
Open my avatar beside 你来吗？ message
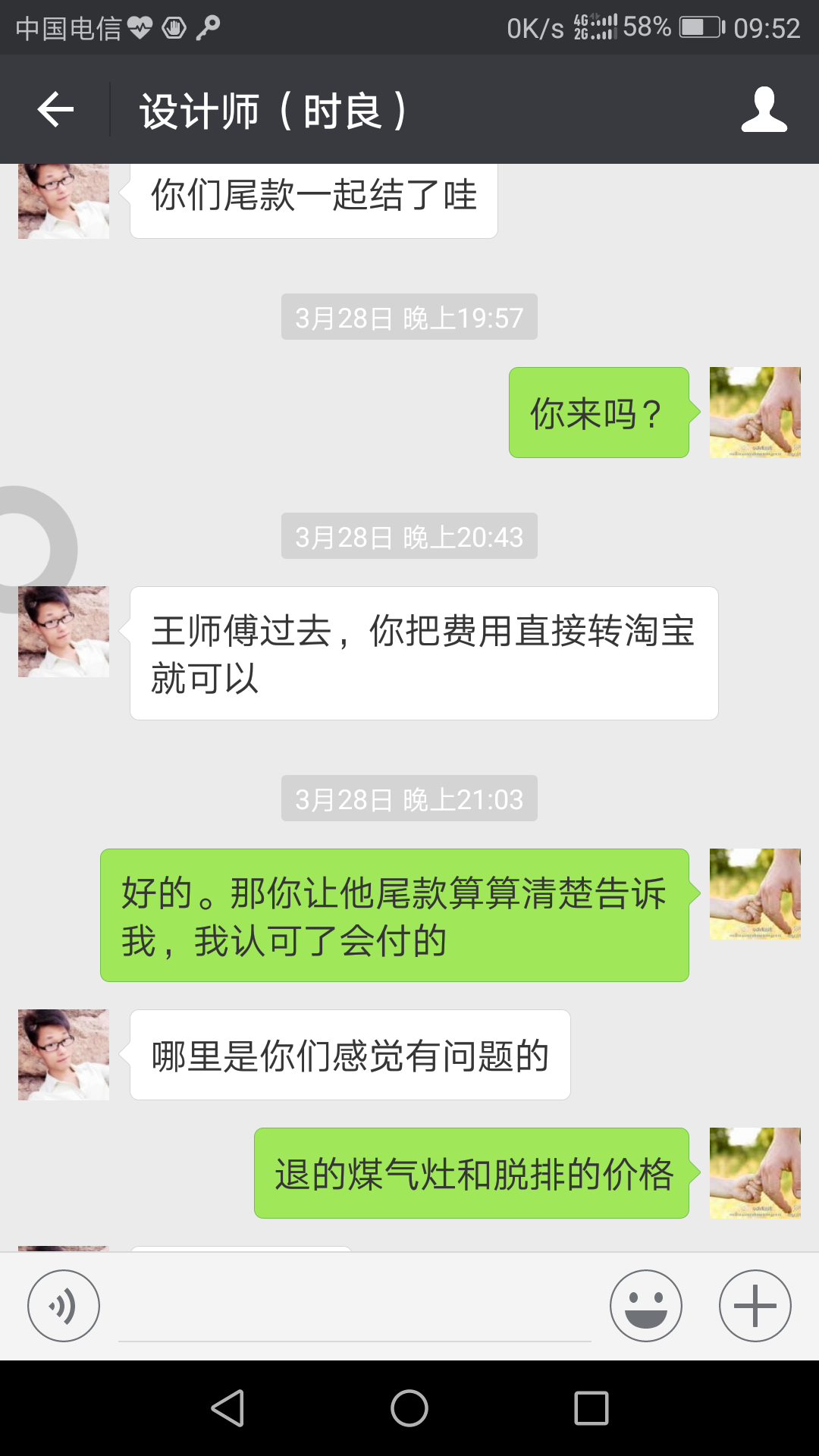point(755,413)
